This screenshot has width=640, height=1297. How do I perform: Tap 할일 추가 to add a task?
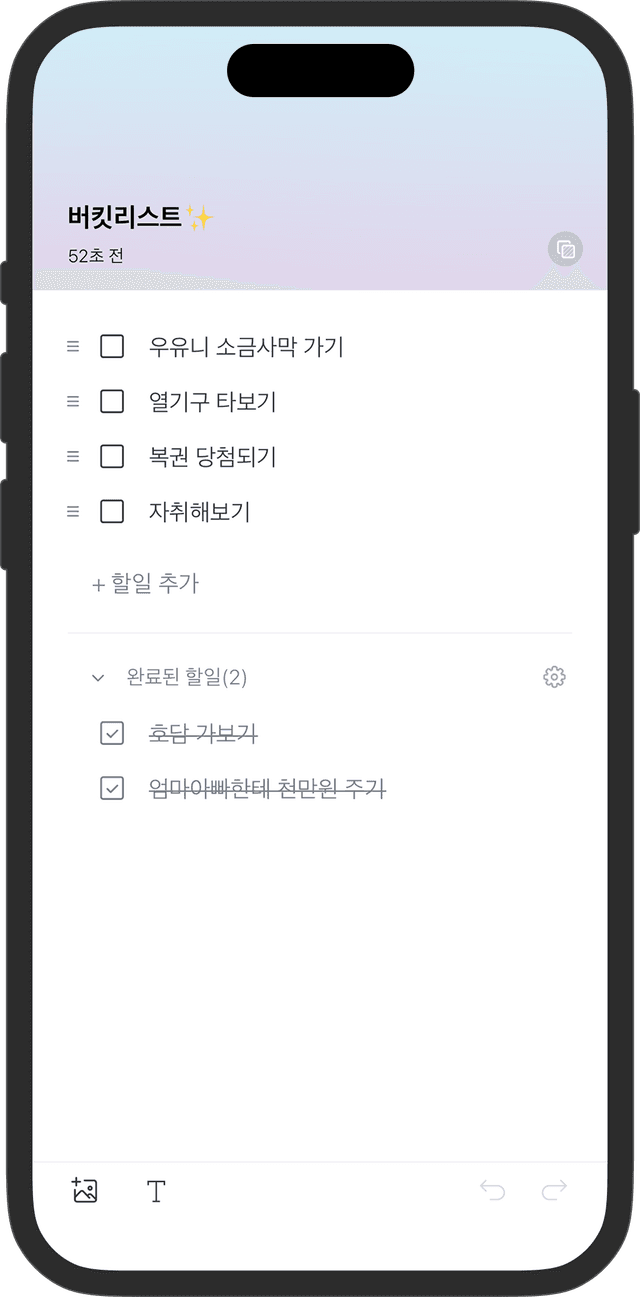pos(146,584)
